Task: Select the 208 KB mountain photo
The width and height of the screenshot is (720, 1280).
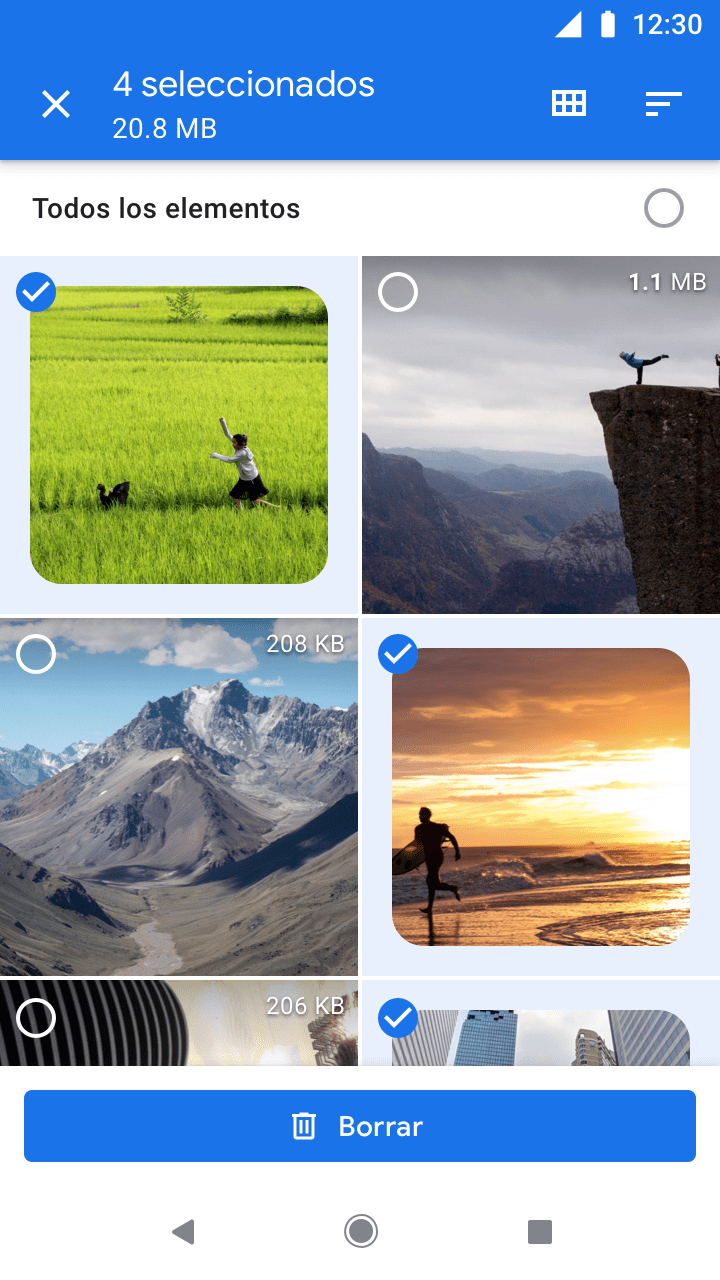Action: click(x=37, y=655)
